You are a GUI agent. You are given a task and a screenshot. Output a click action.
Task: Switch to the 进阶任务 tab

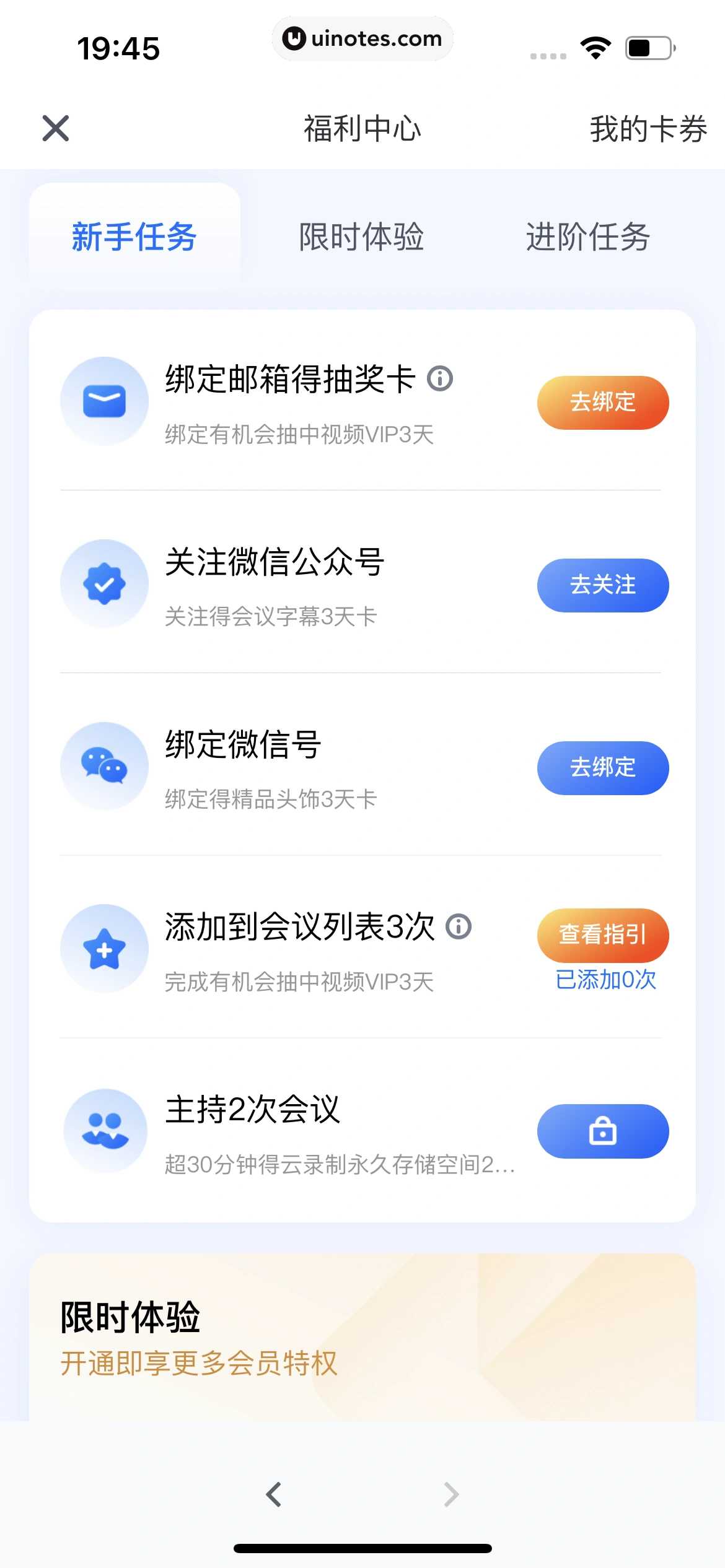587,238
